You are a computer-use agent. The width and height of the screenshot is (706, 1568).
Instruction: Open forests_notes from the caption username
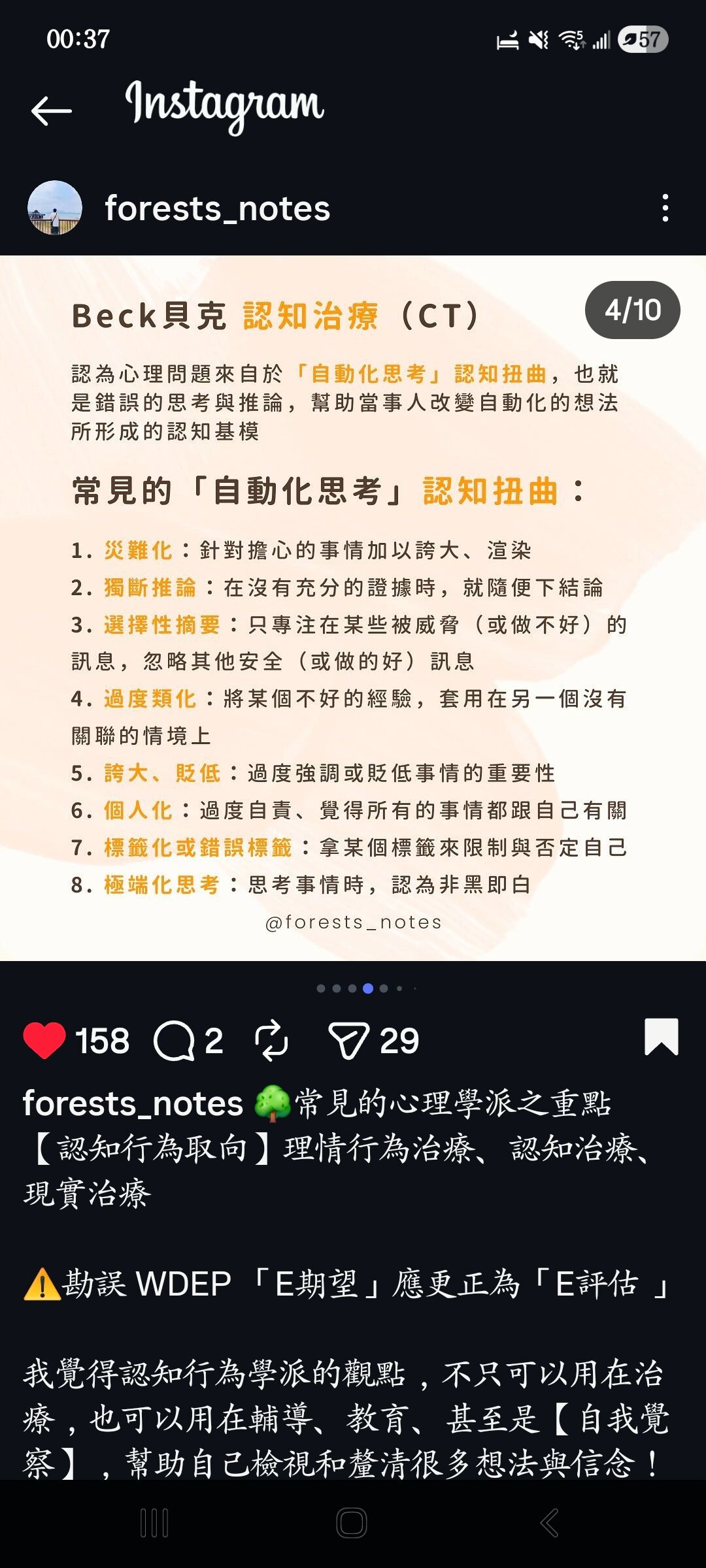pos(133,1103)
